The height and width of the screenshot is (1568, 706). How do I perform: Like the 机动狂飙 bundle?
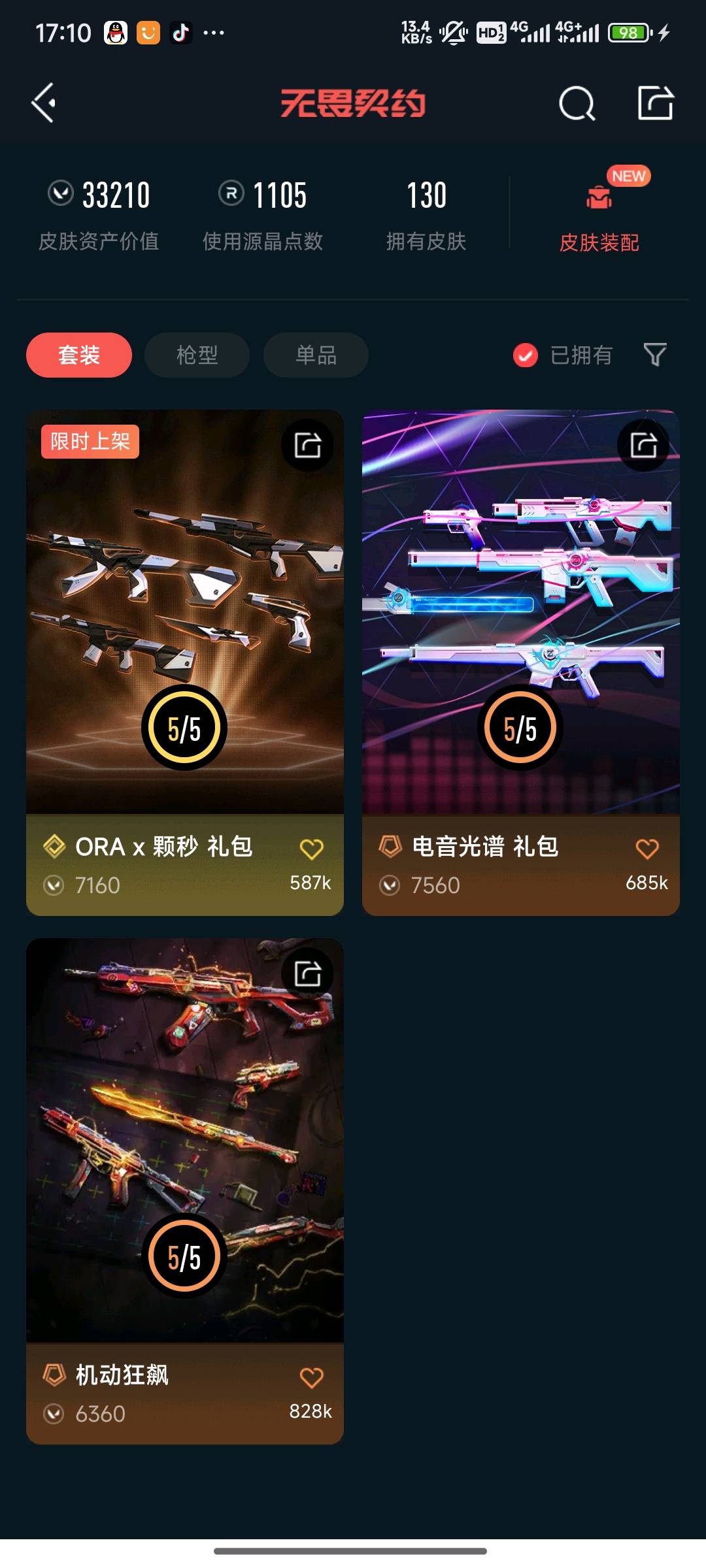[x=311, y=1377]
